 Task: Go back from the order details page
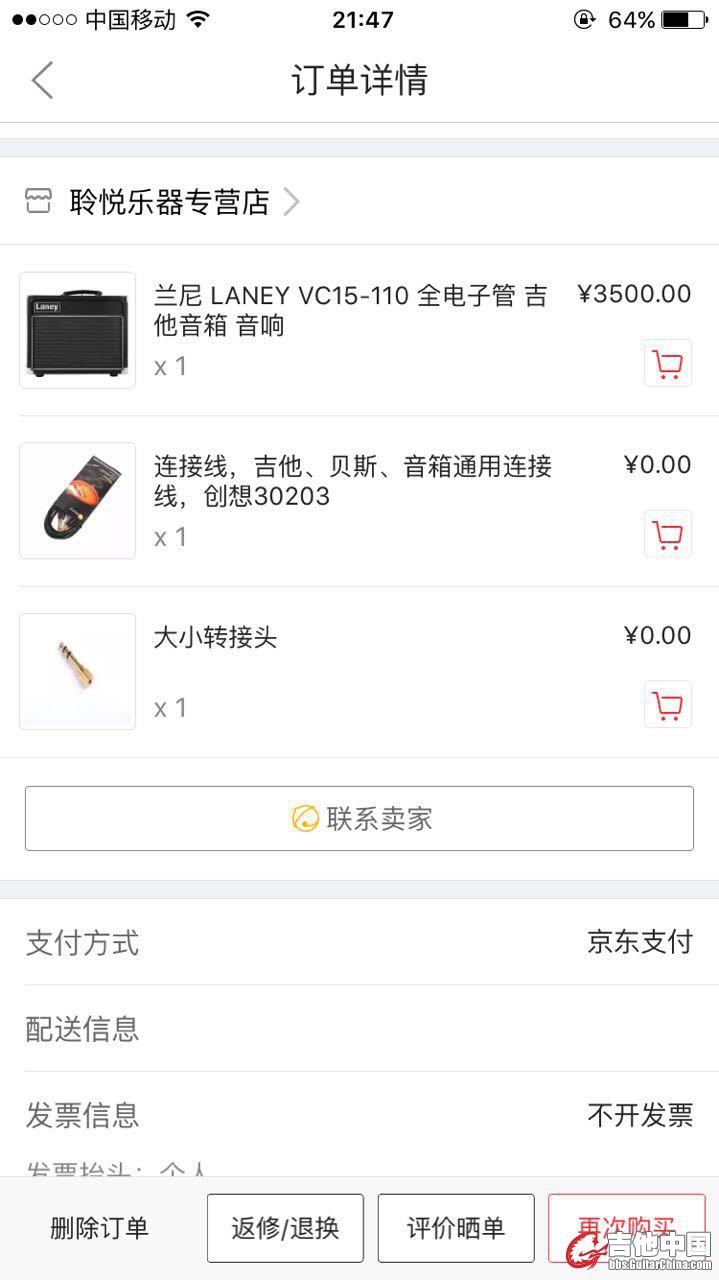[42, 80]
